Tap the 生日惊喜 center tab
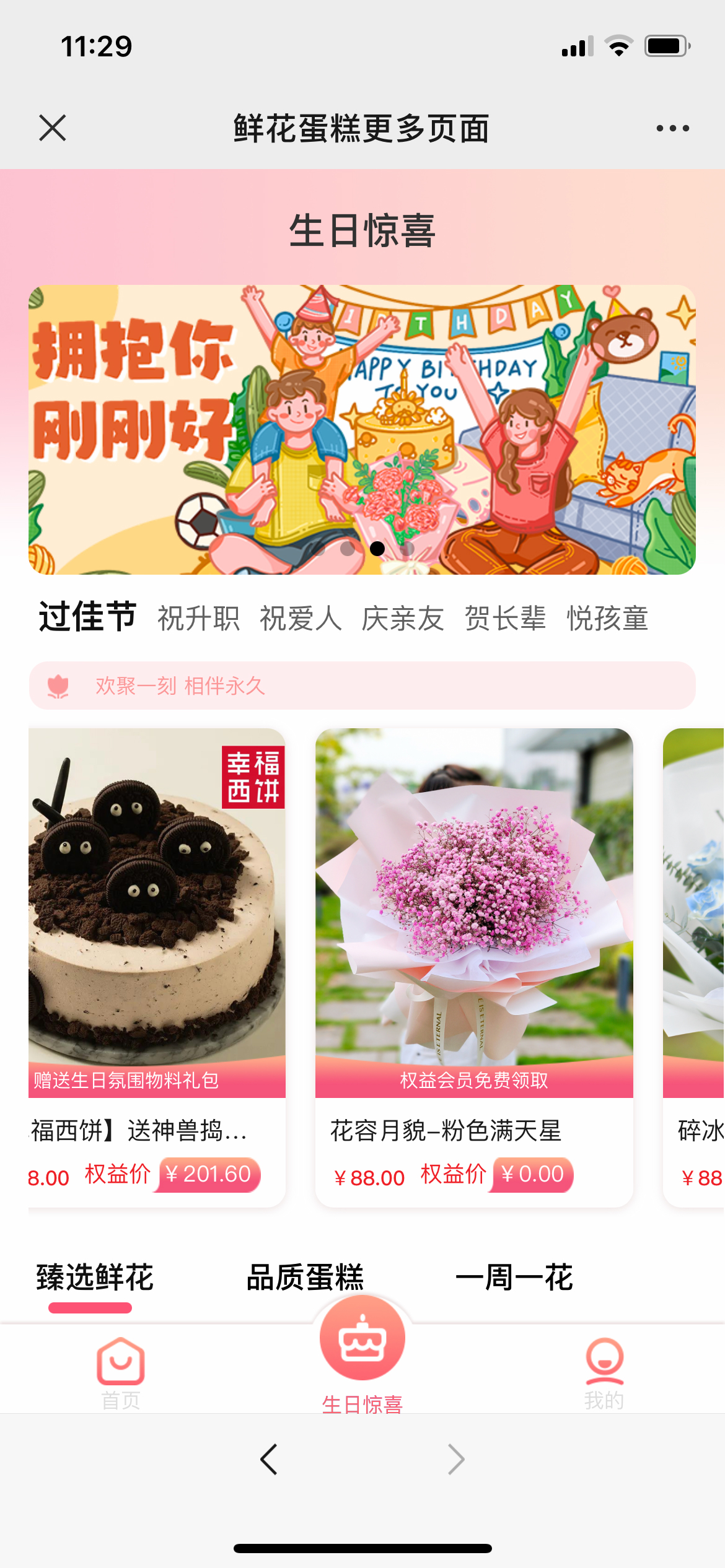The width and height of the screenshot is (725, 1568). click(362, 1355)
